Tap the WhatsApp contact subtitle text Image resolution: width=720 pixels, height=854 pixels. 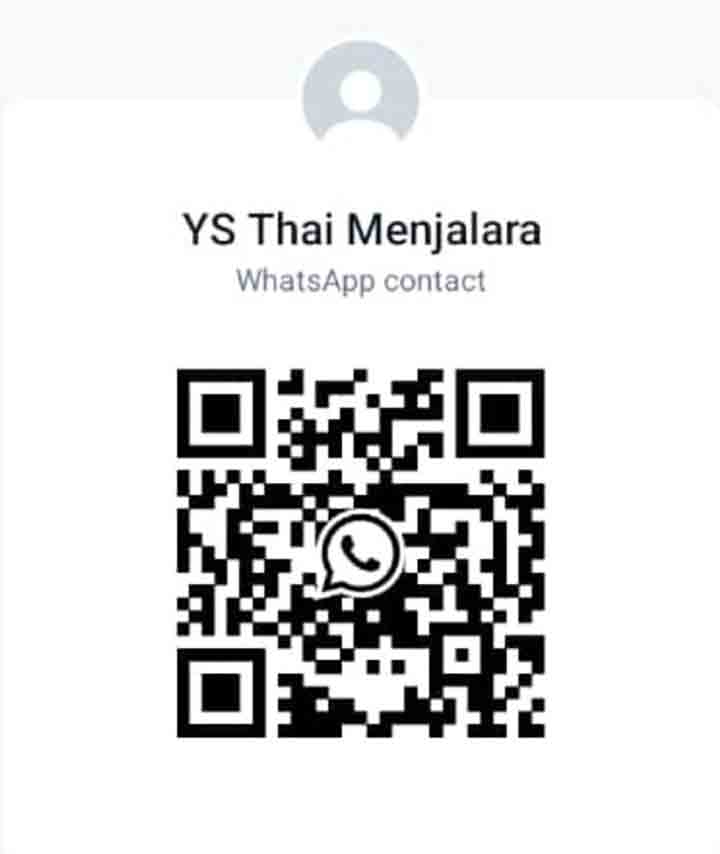pos(360,280)
